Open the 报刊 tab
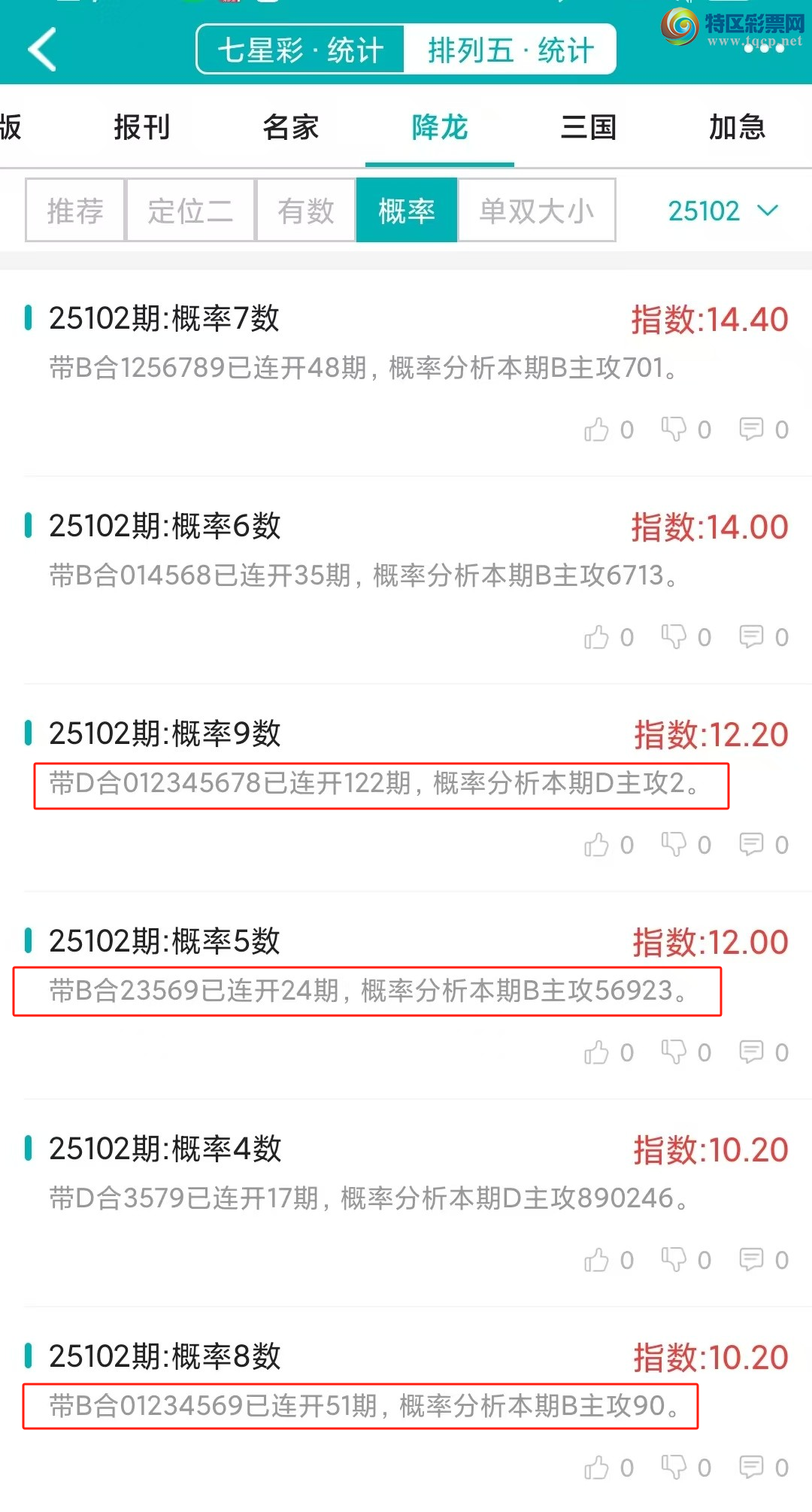 click(141, 127)
